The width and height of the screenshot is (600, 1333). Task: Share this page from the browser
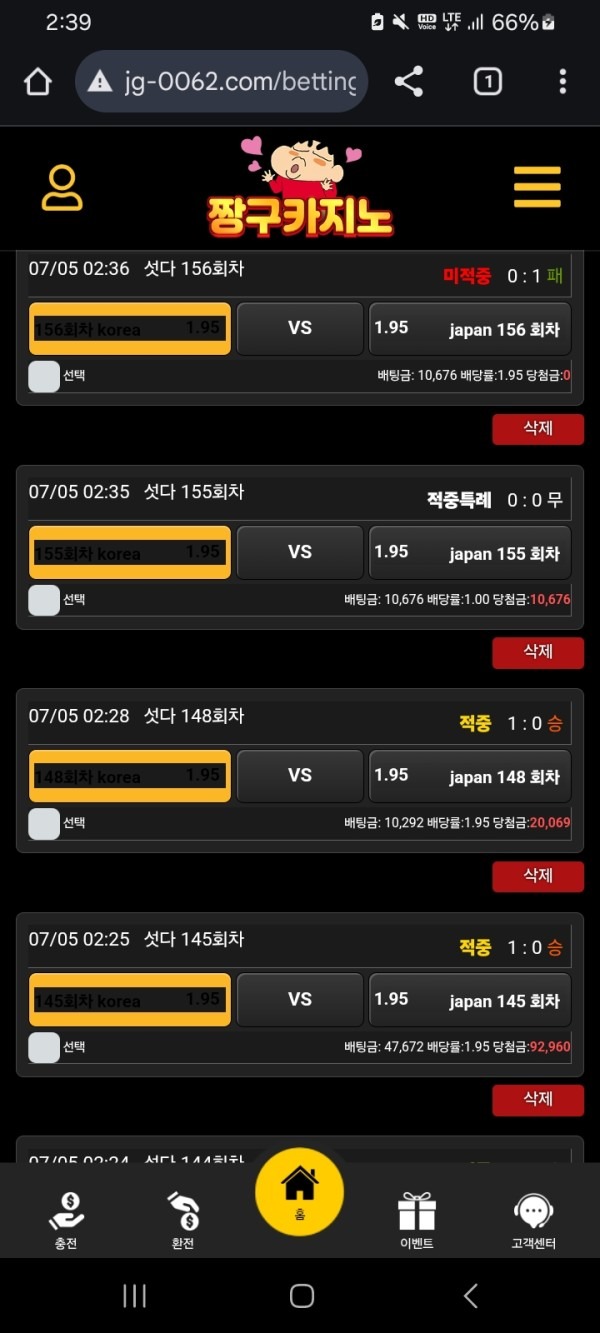click(x=408, y=82)
